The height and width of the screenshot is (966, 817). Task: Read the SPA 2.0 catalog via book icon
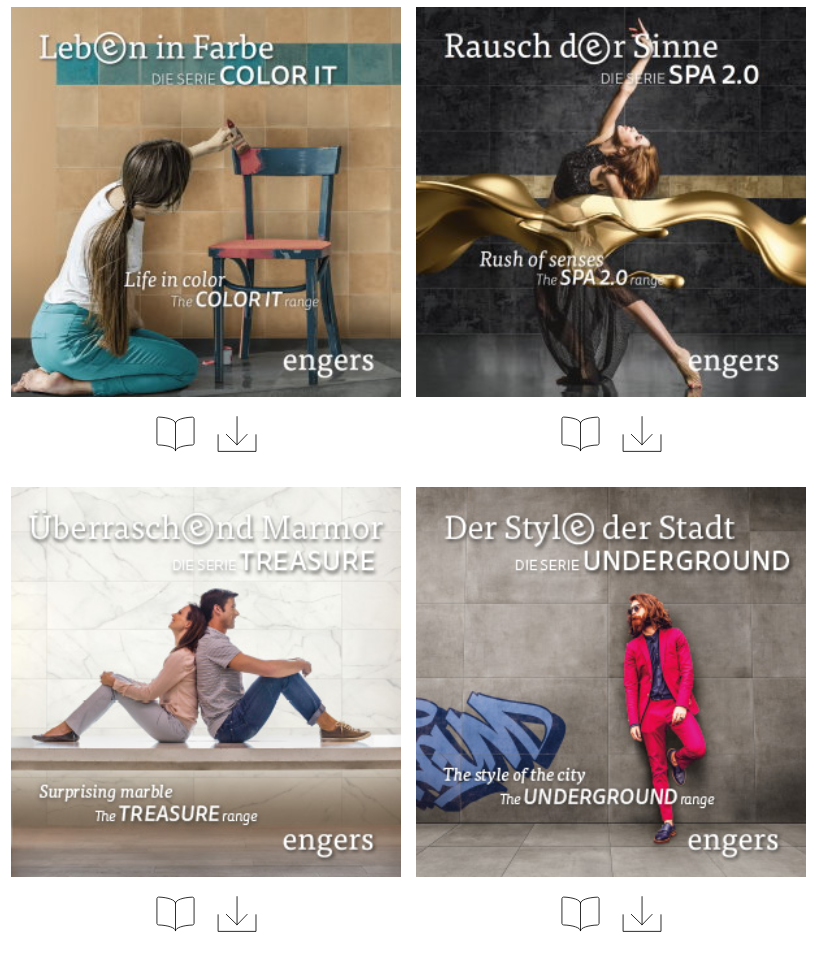(x=580, y=434)
